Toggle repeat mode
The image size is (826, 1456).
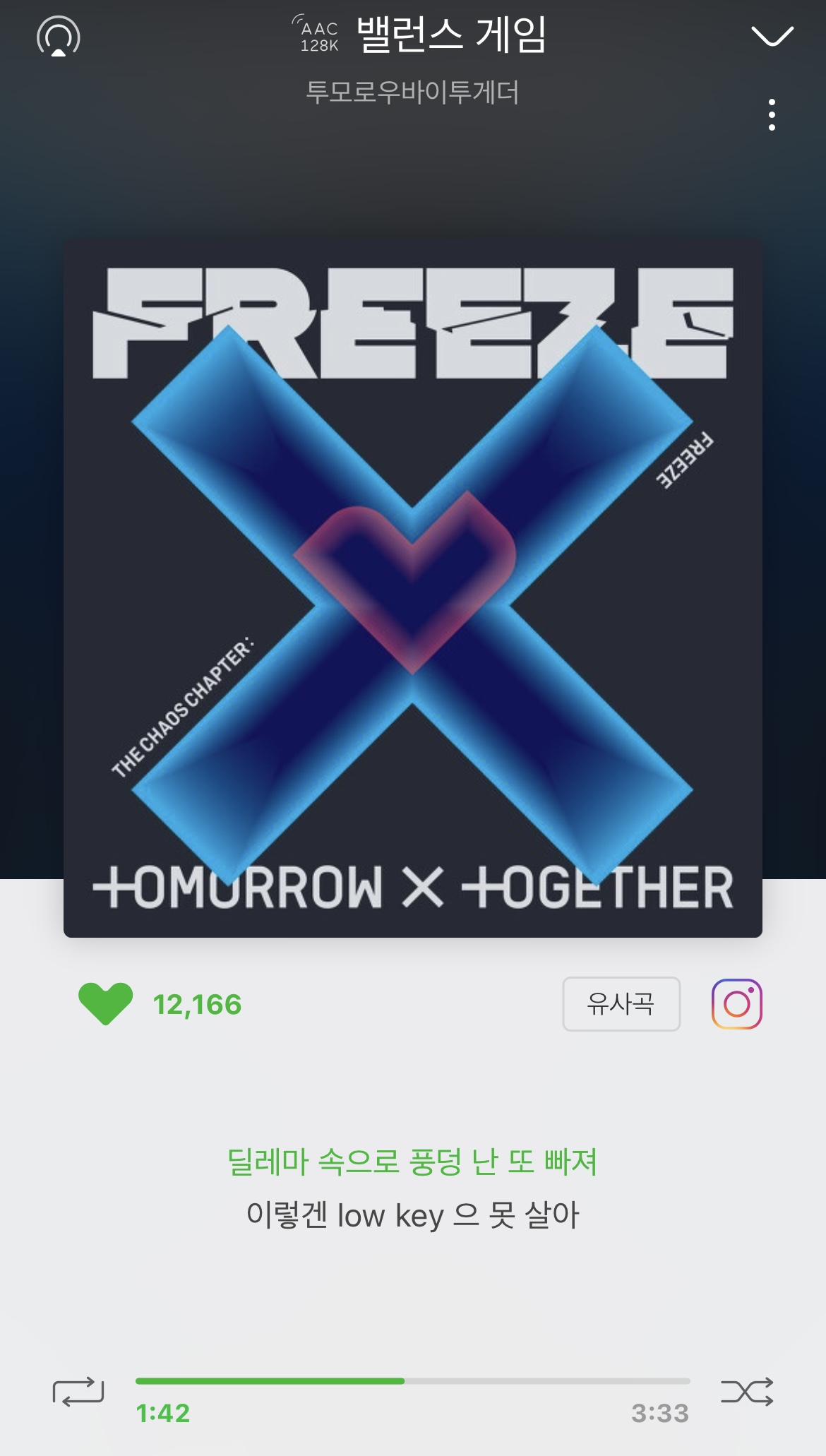click(78, 1392)
